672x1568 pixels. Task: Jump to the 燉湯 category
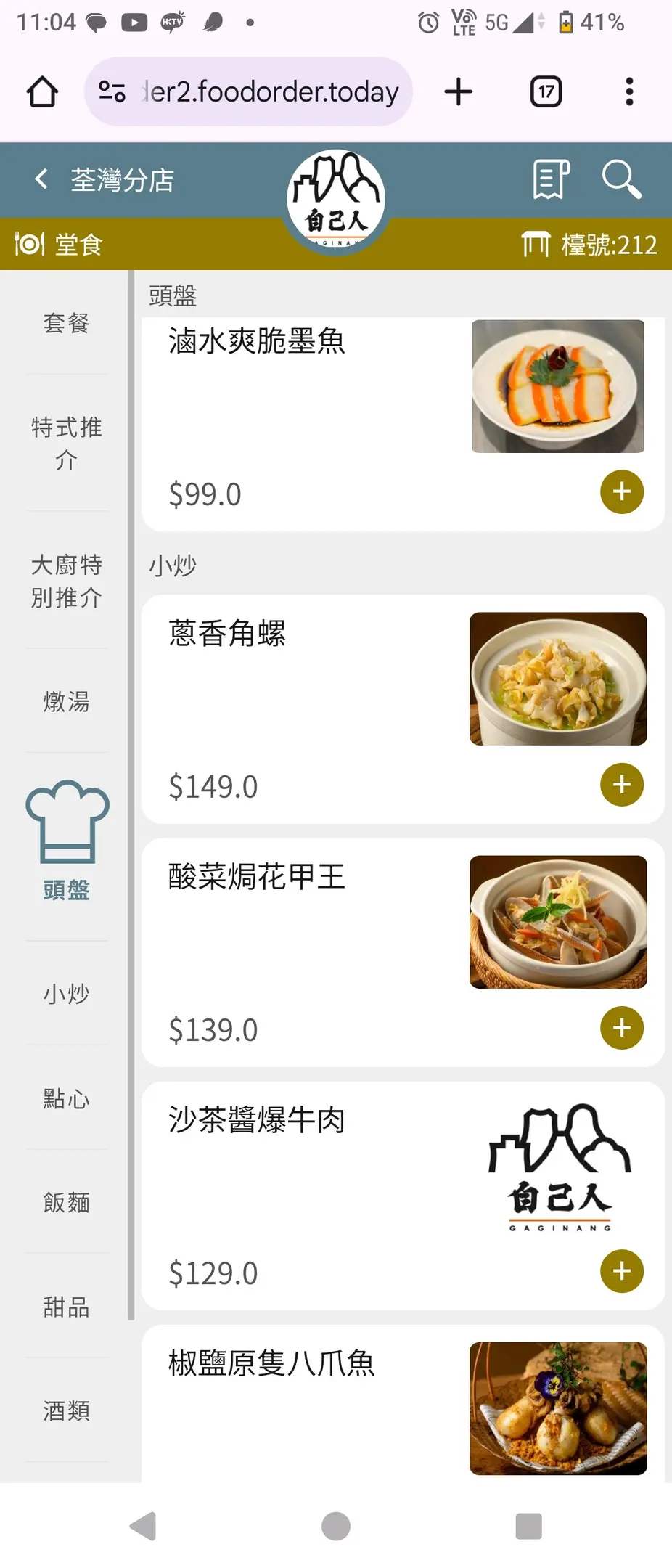(x=66, y=701)
